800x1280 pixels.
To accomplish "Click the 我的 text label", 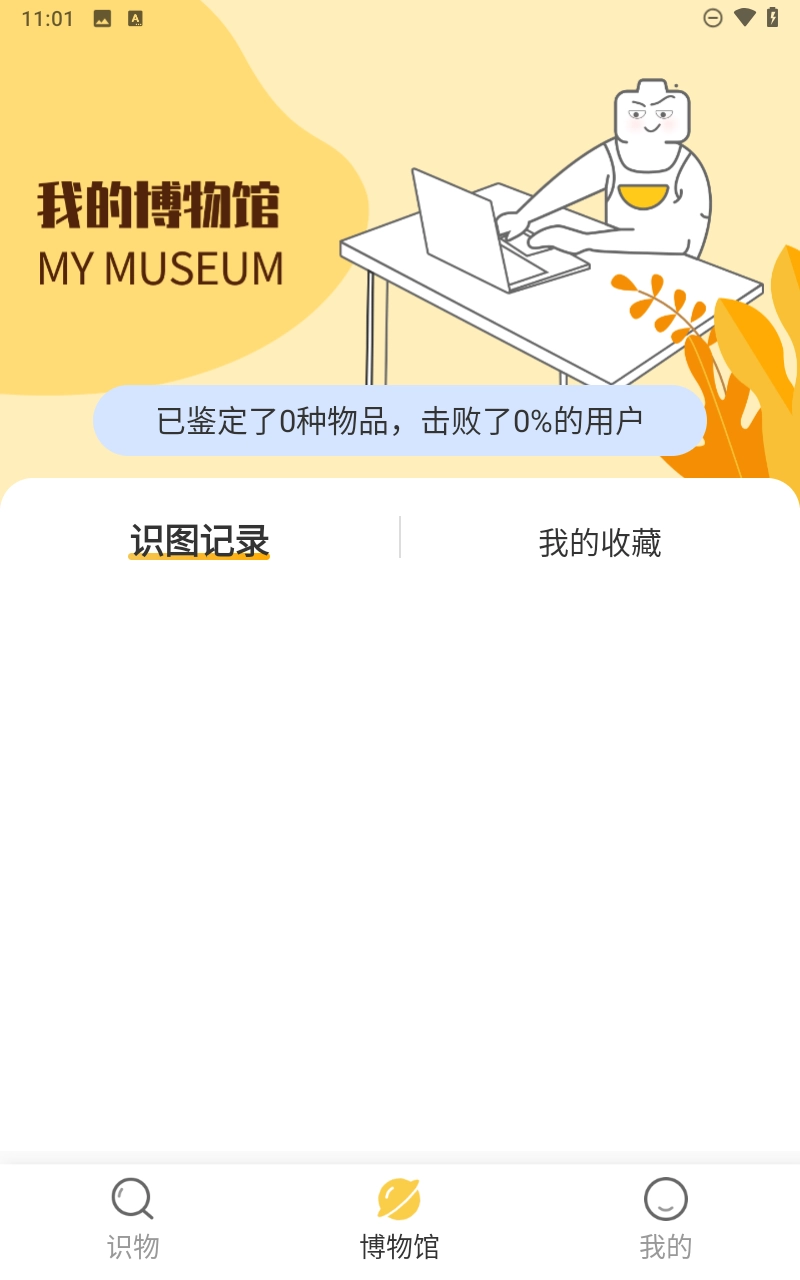I will 665,1246.
